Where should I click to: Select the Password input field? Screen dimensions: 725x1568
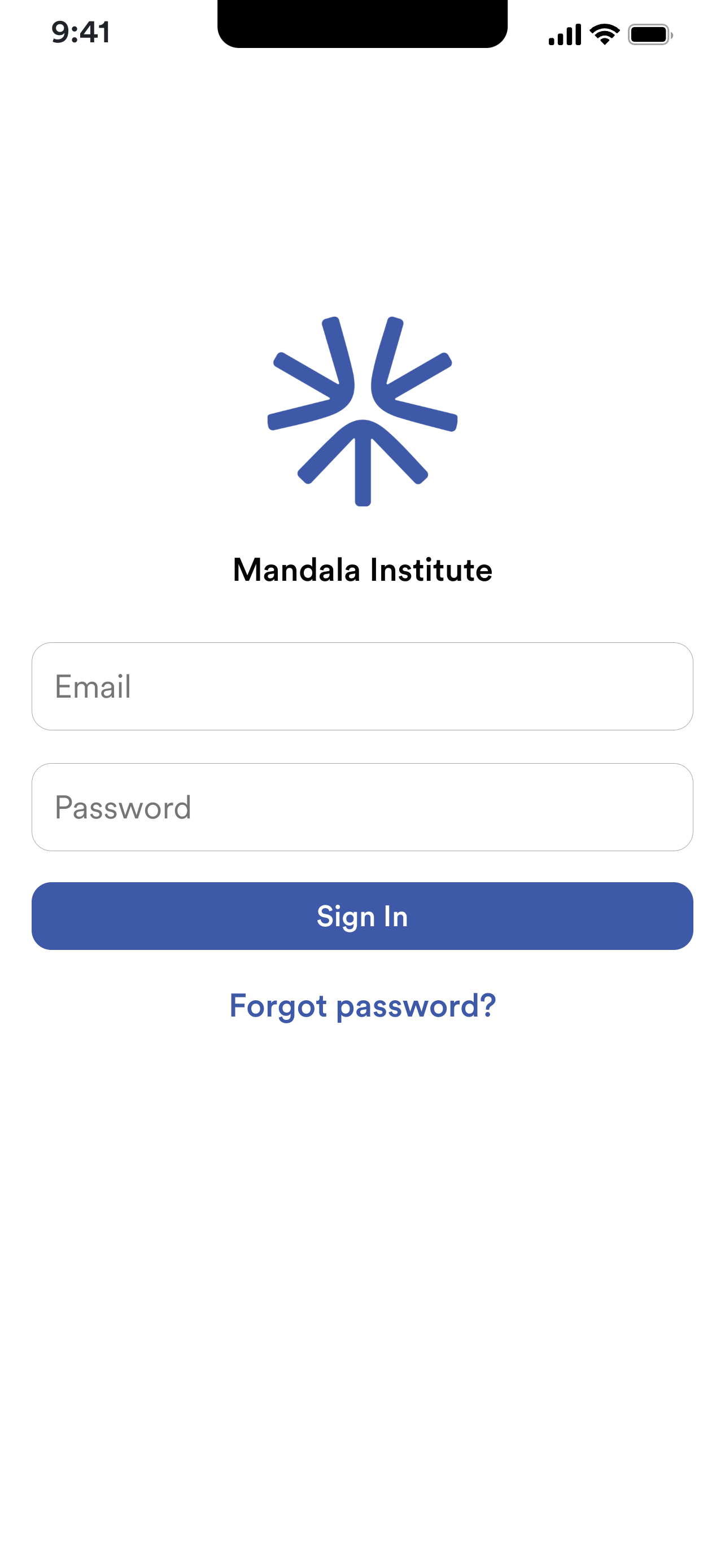[362, 806]
